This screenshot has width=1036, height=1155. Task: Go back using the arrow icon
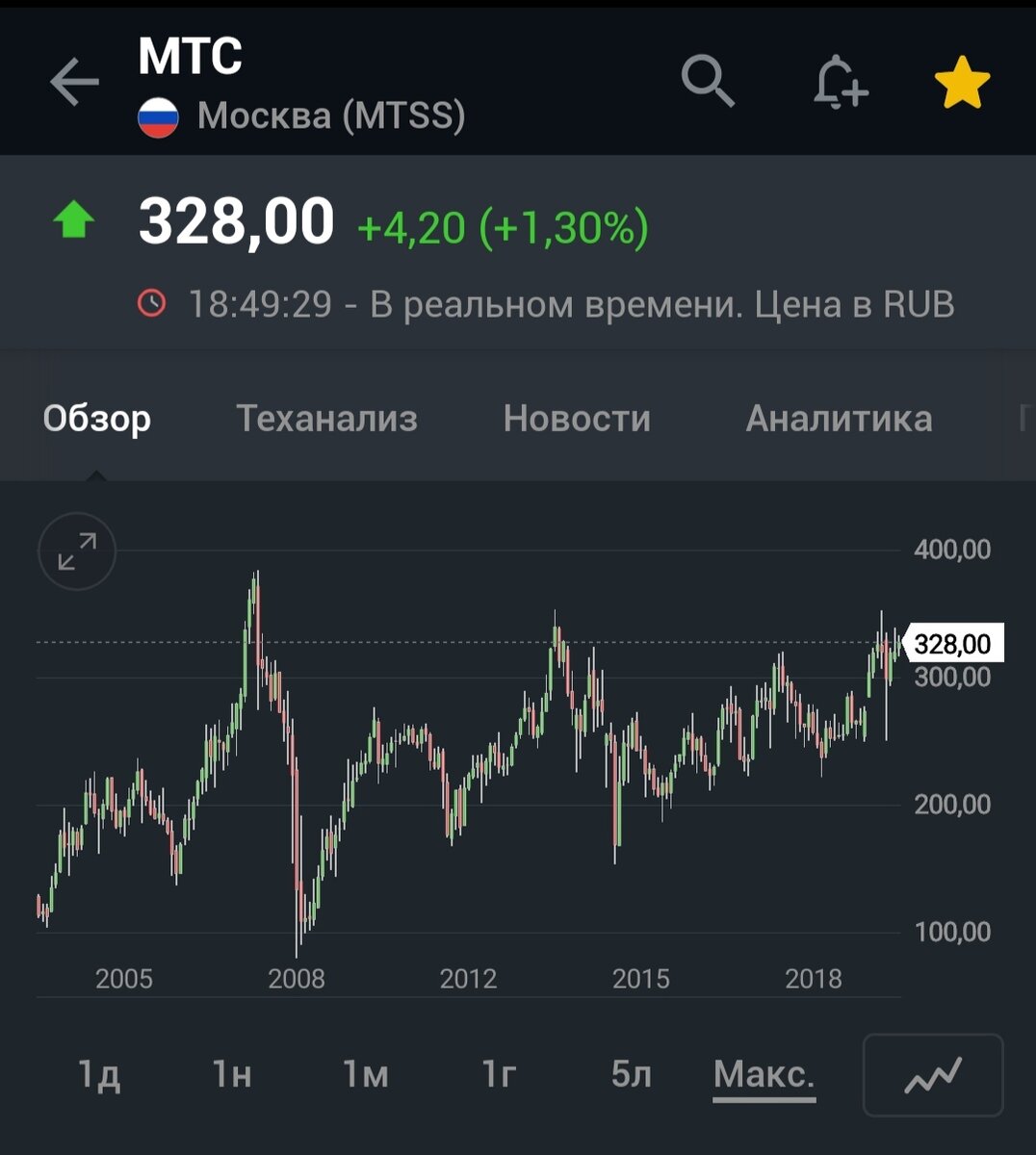coord(74,82)
